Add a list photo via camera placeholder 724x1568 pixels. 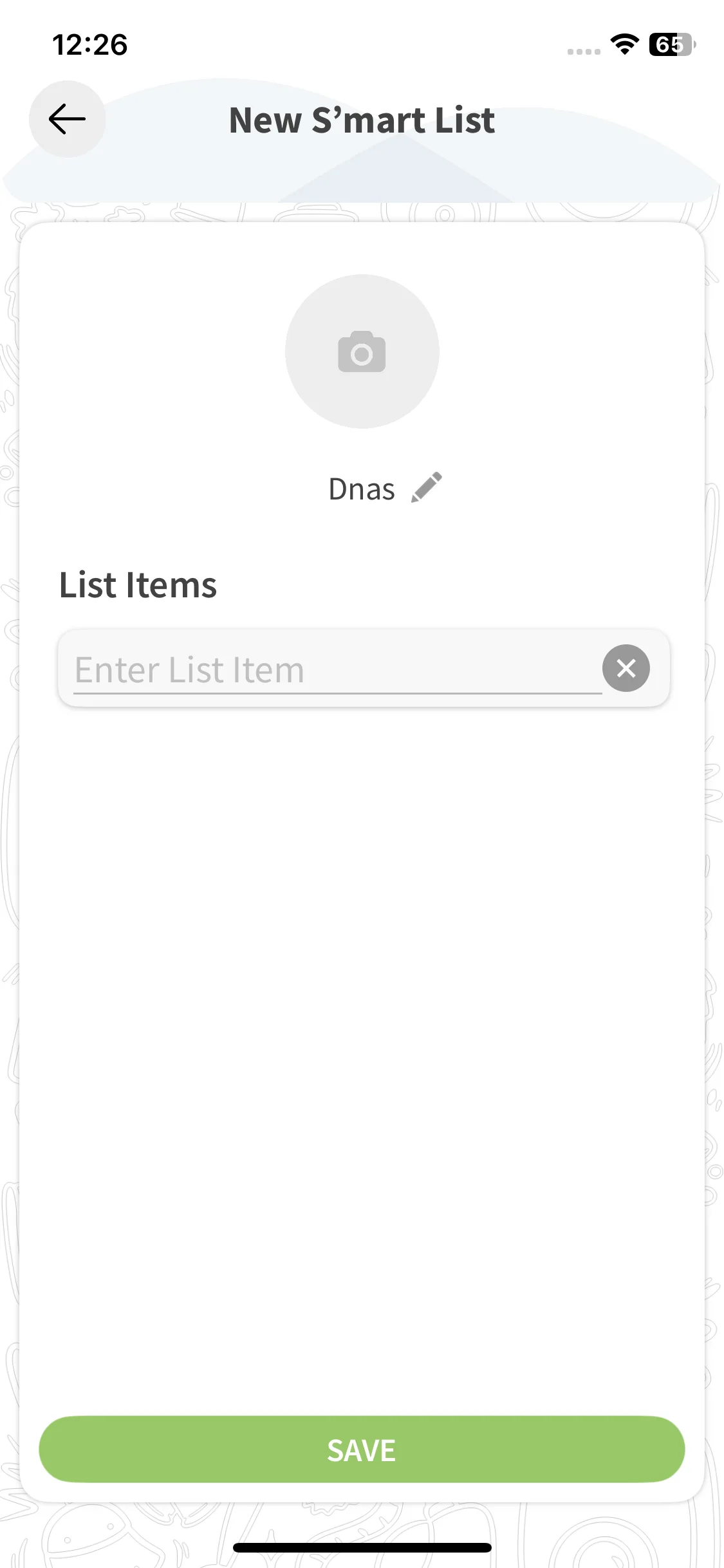pos(362,351)
